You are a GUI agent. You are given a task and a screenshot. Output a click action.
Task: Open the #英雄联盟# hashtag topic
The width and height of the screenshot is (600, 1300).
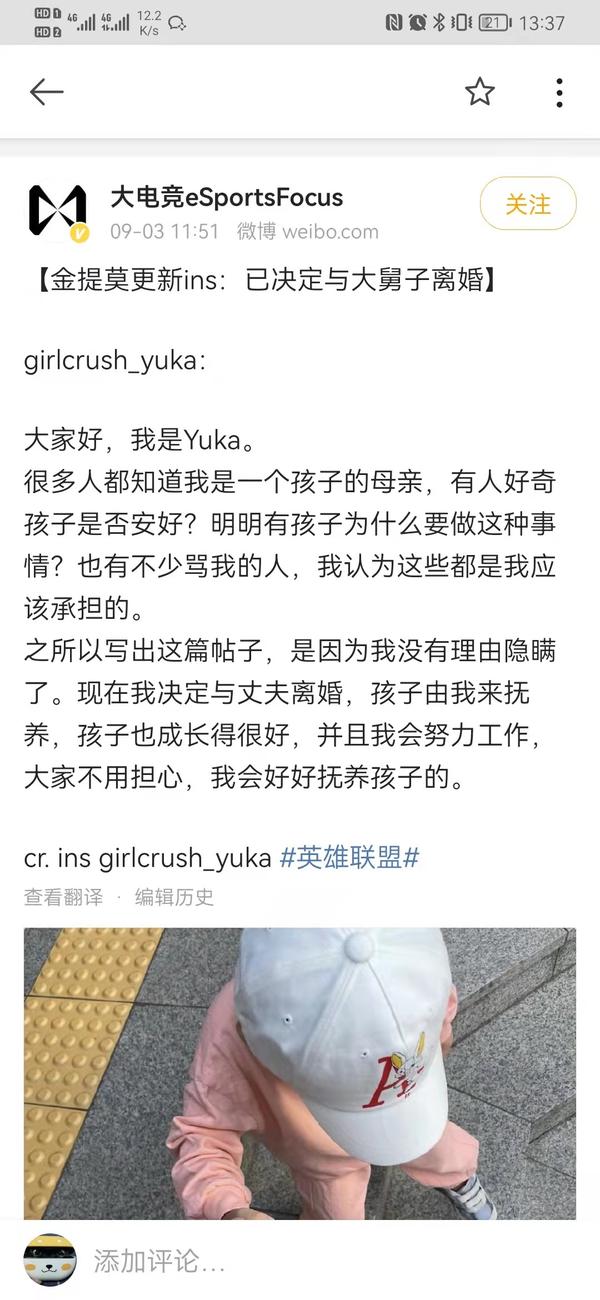pyautogui.click(x=348, y=858)
